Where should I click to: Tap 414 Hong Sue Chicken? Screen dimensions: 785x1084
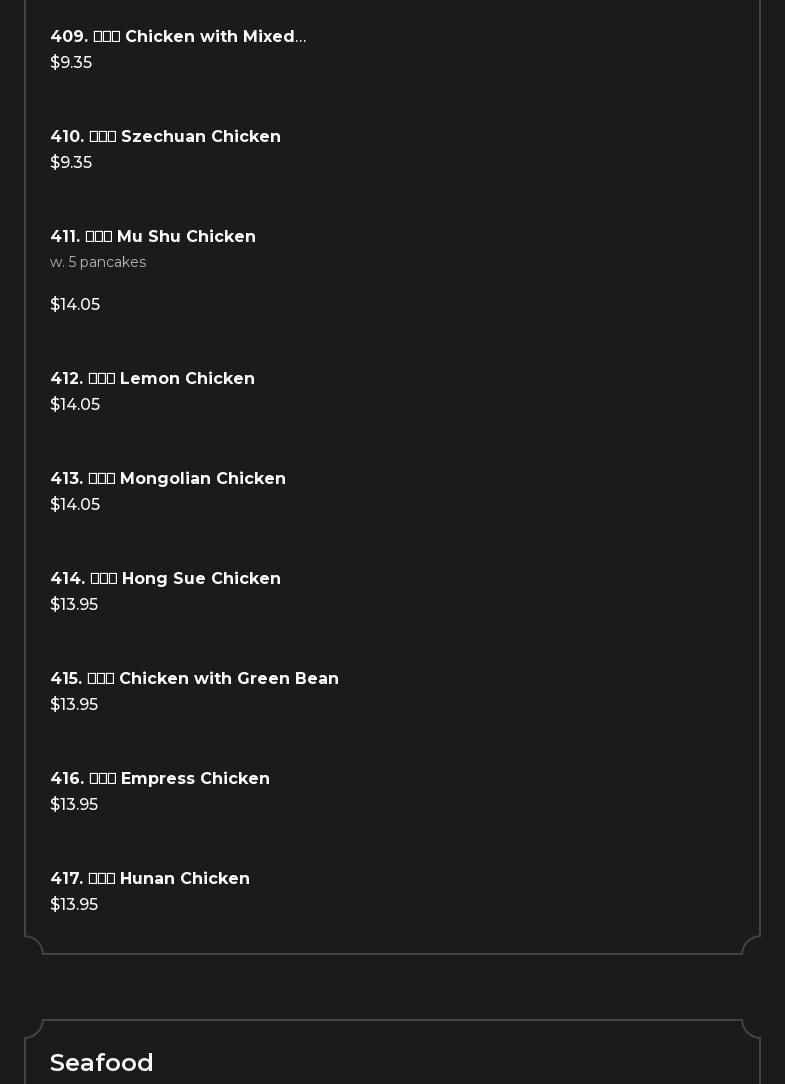pos(166,579)
